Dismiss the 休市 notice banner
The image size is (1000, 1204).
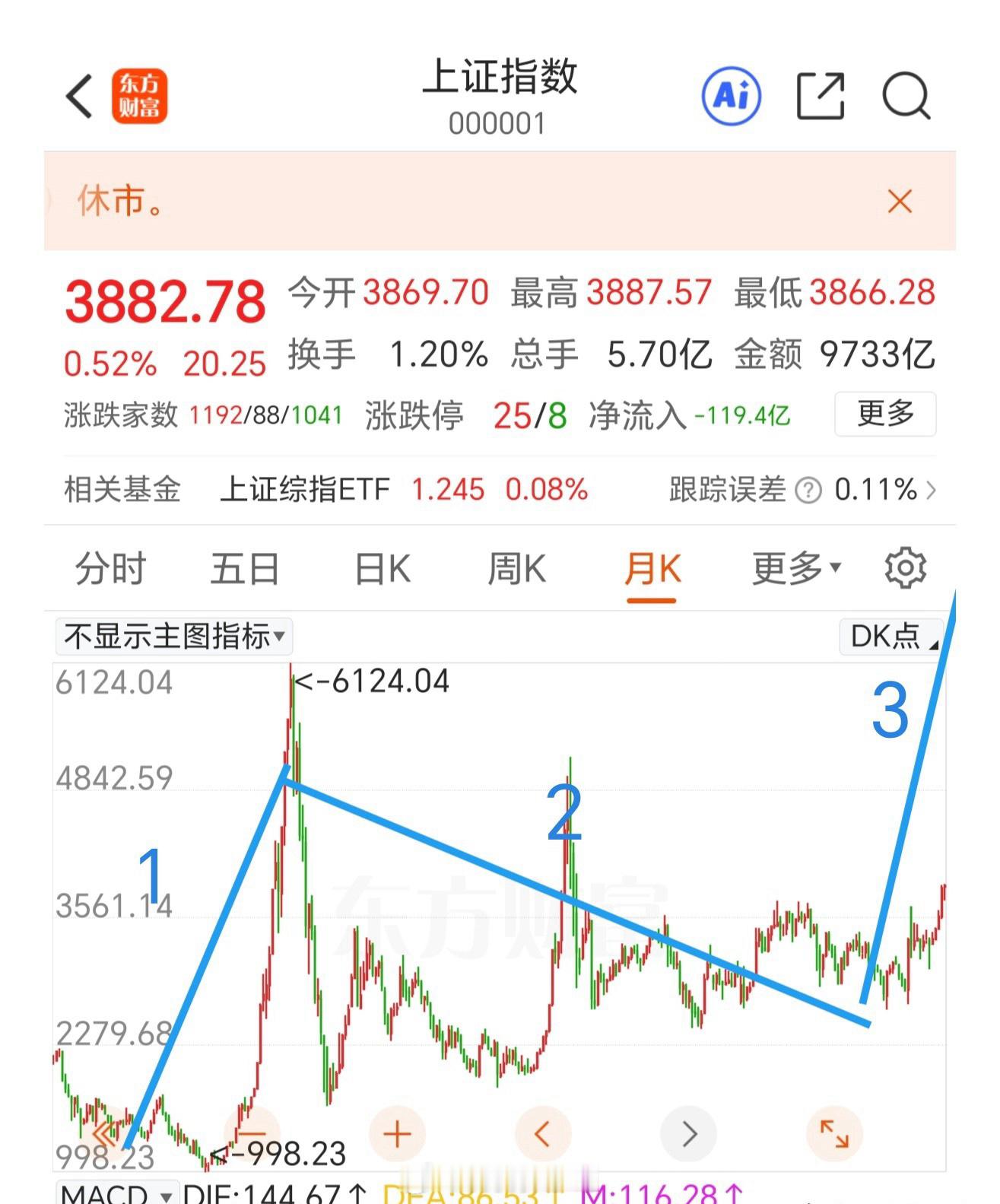900,202
